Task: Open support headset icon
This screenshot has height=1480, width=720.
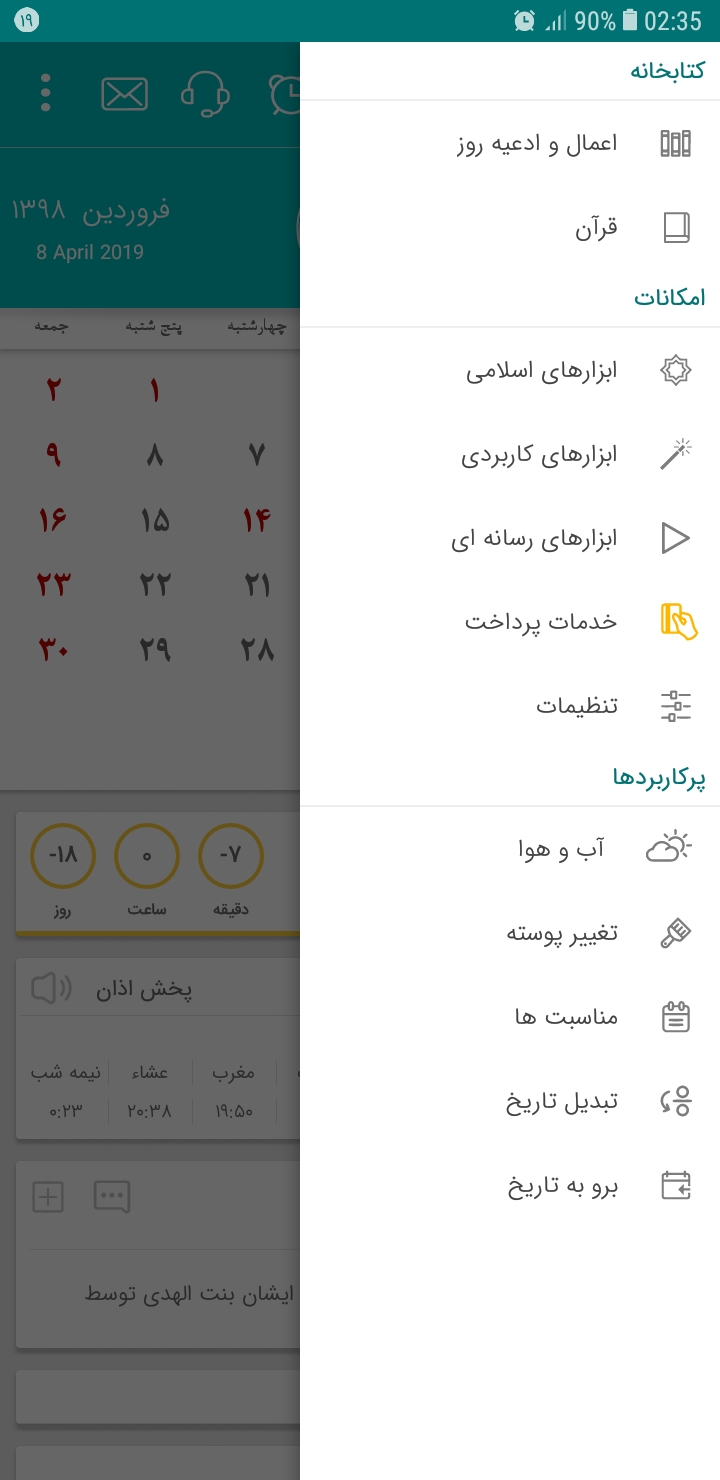Action: click(207, 95)
